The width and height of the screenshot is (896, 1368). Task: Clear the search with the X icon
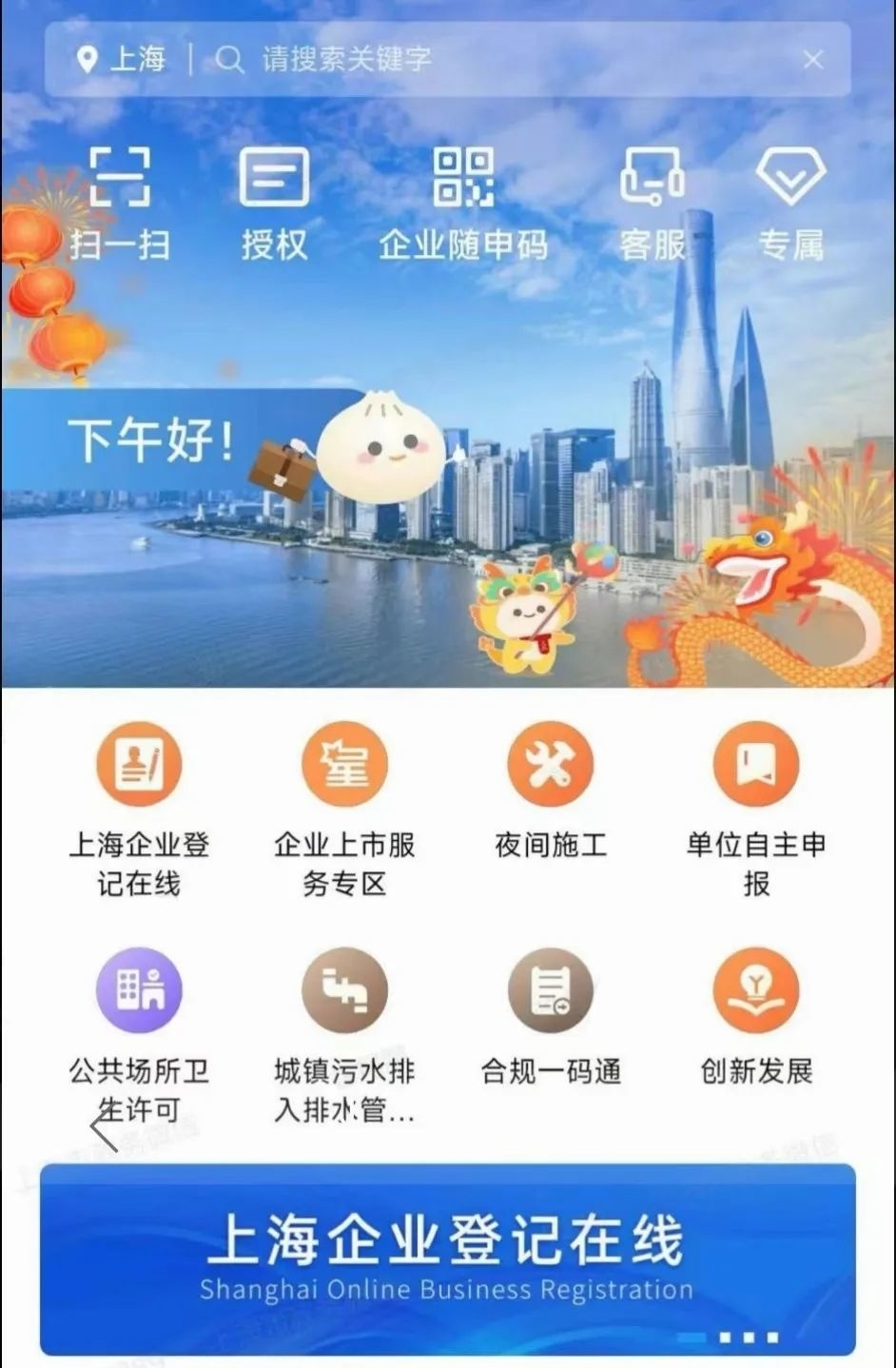coord(812,60)
